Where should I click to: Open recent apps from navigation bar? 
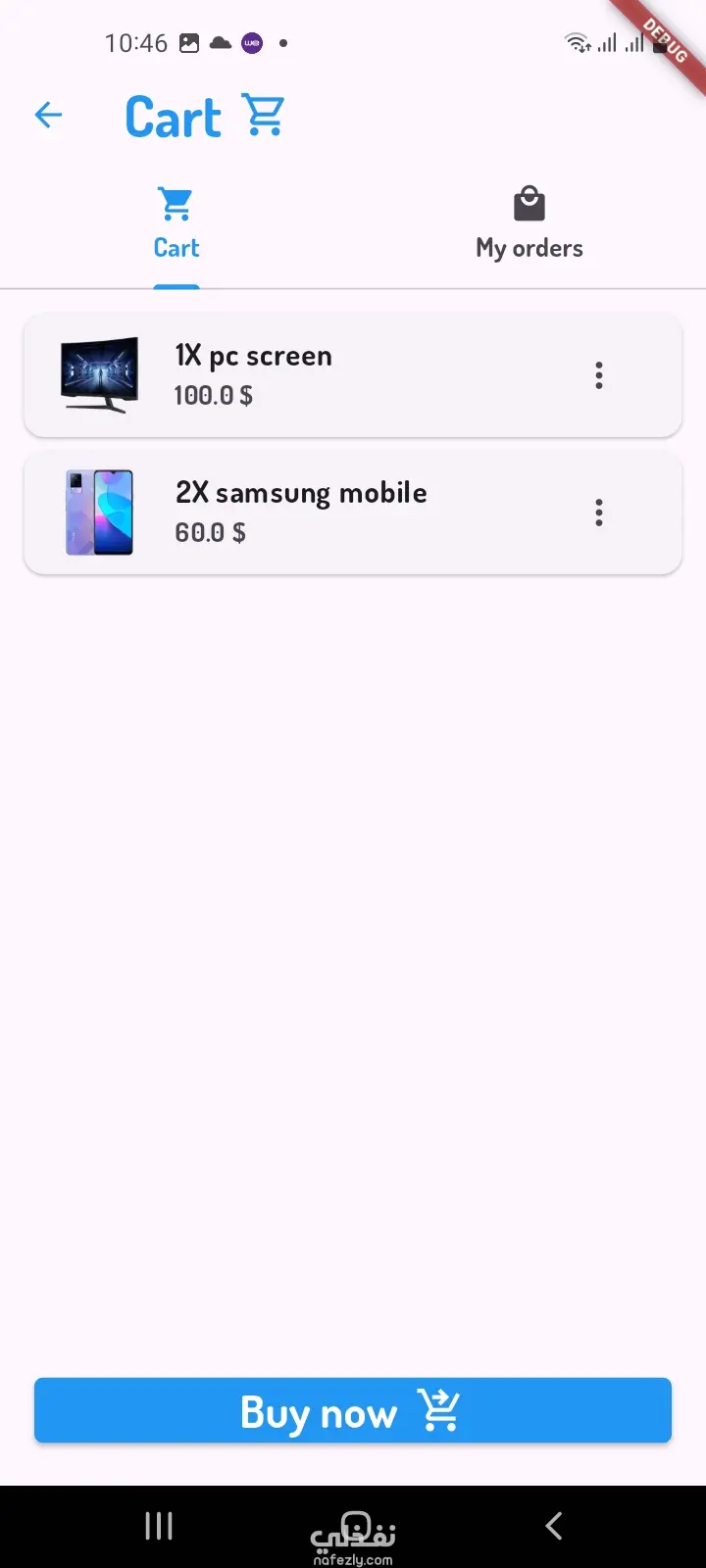[159, 1525]
